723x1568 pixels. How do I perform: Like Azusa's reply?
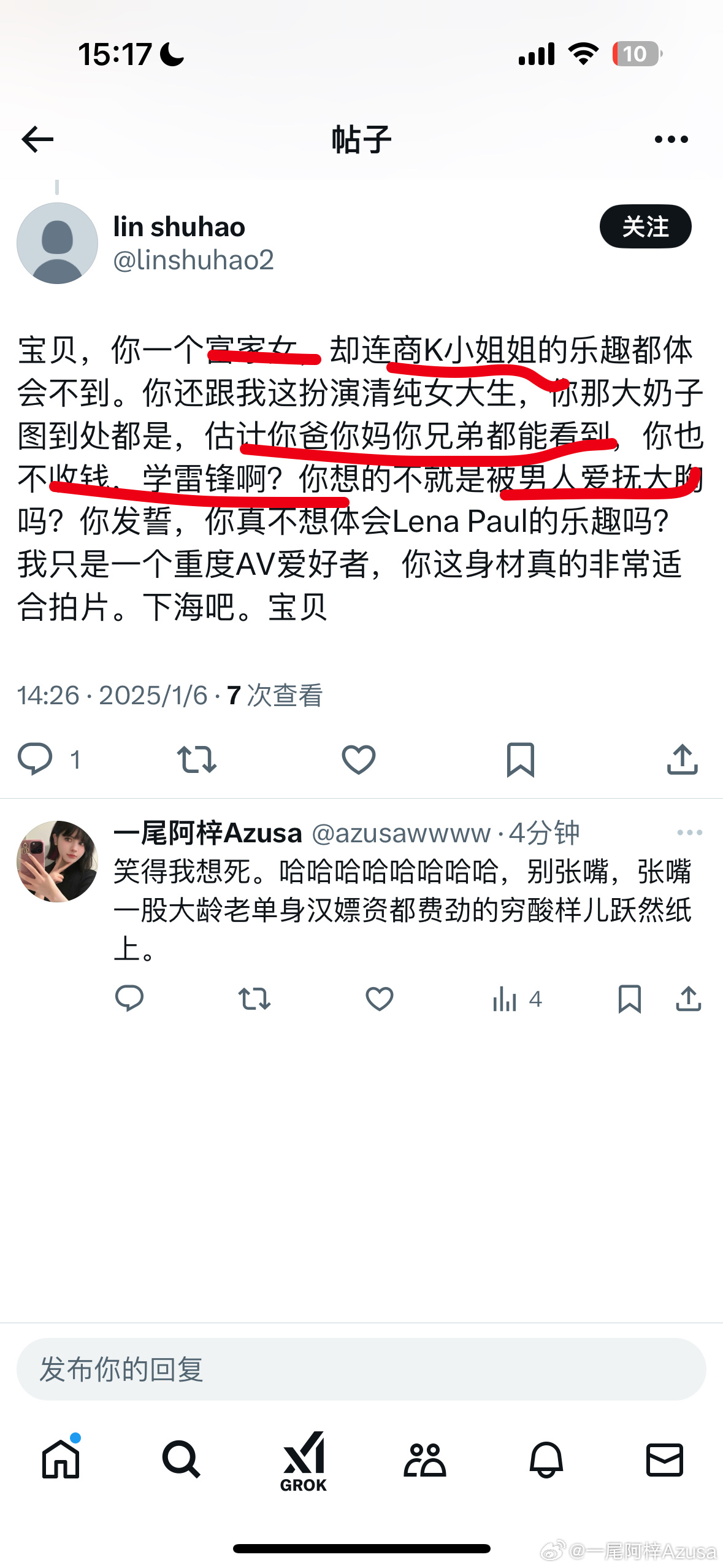[x=379, y=999]
